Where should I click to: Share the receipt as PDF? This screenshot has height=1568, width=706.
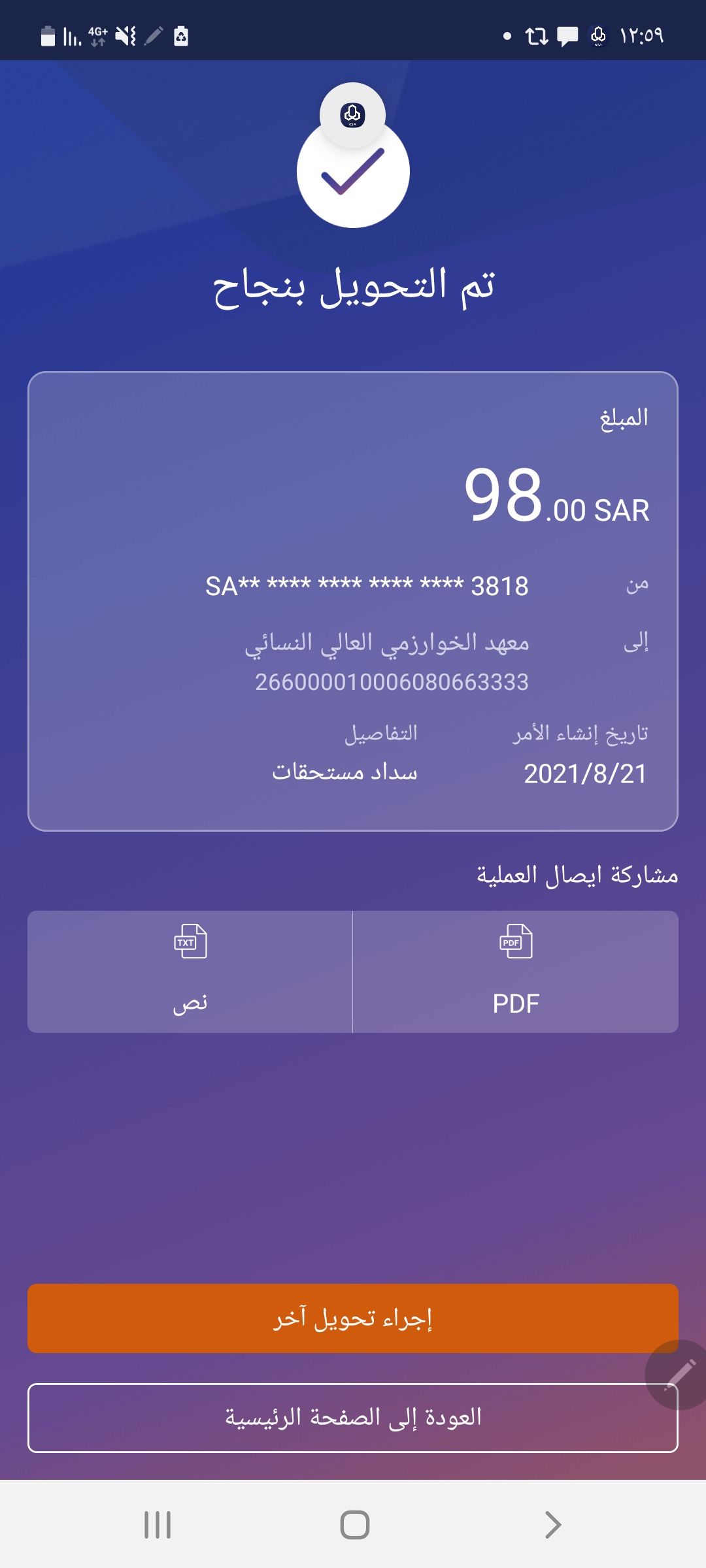click(x=516, y=972)
